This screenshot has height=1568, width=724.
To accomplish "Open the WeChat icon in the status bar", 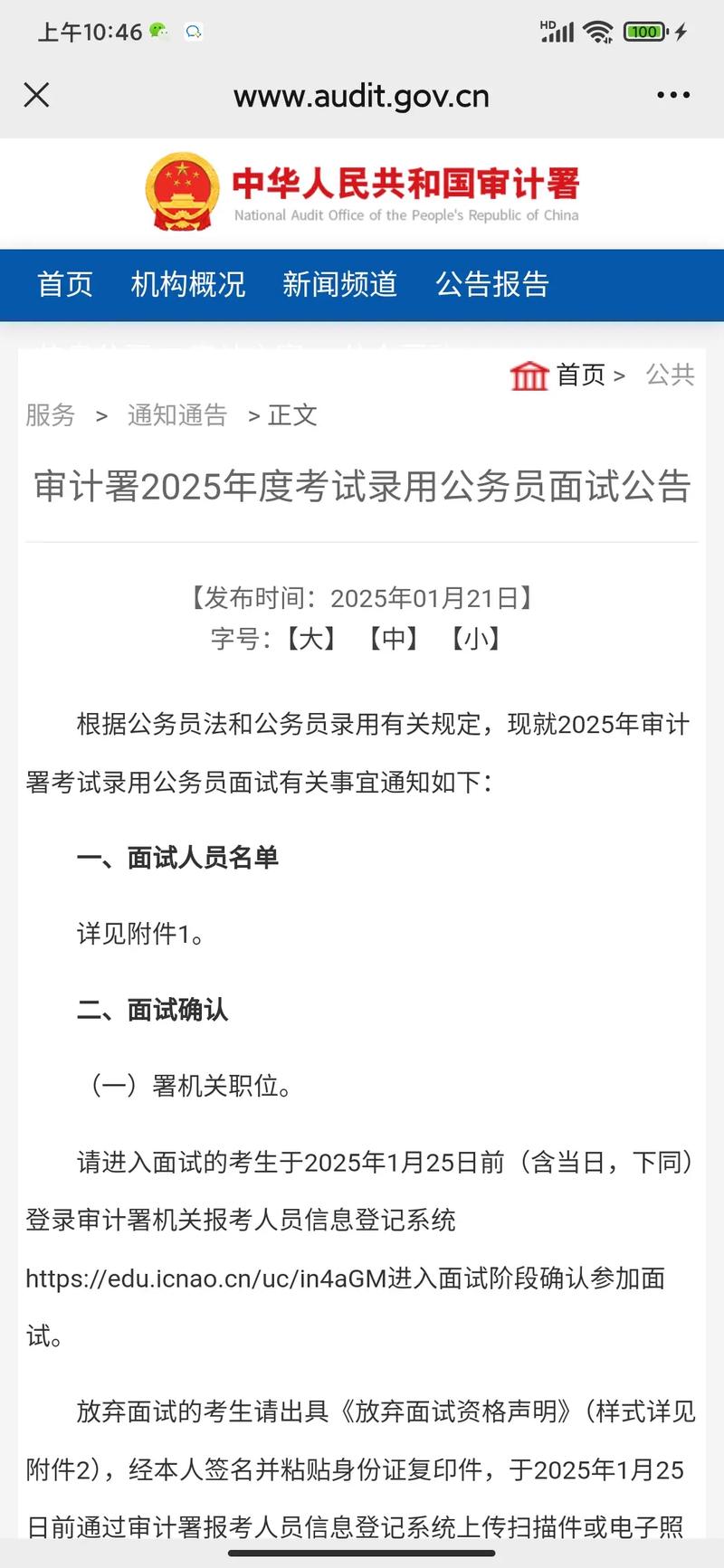I will (x=157, y=30).
